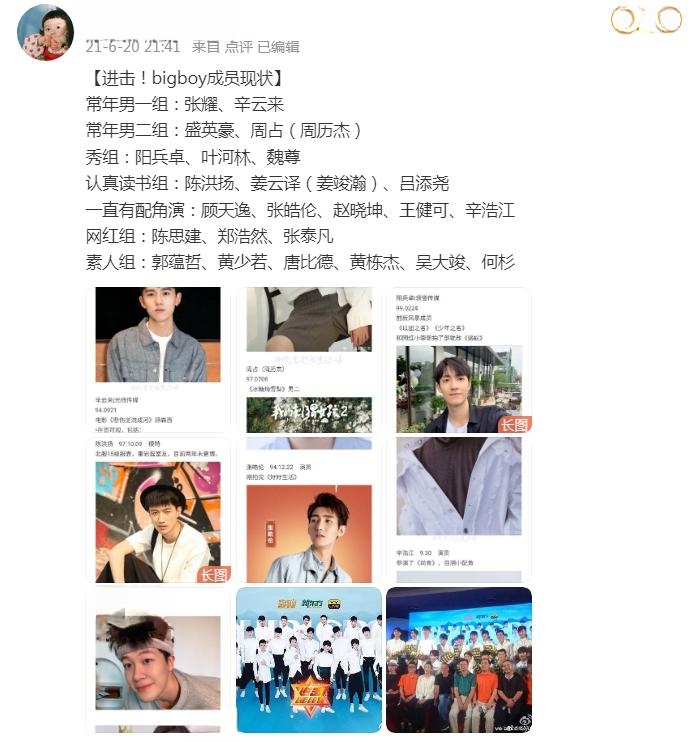Open image of man against orange background
This screenshot has height=742, width=693.
308,510
